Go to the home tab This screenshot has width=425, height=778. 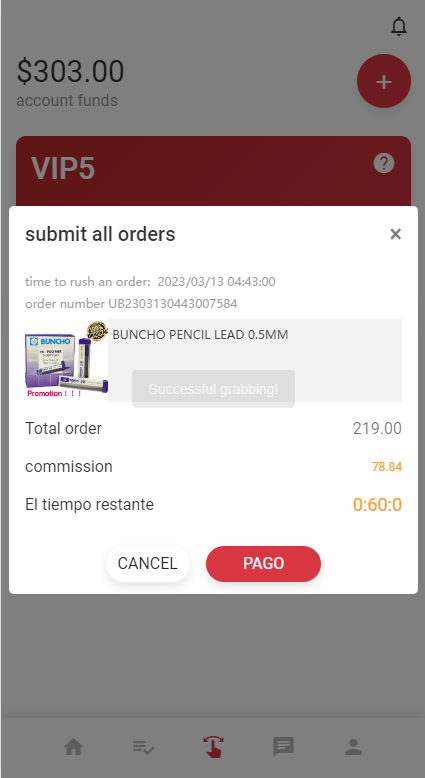pos(73,747)
